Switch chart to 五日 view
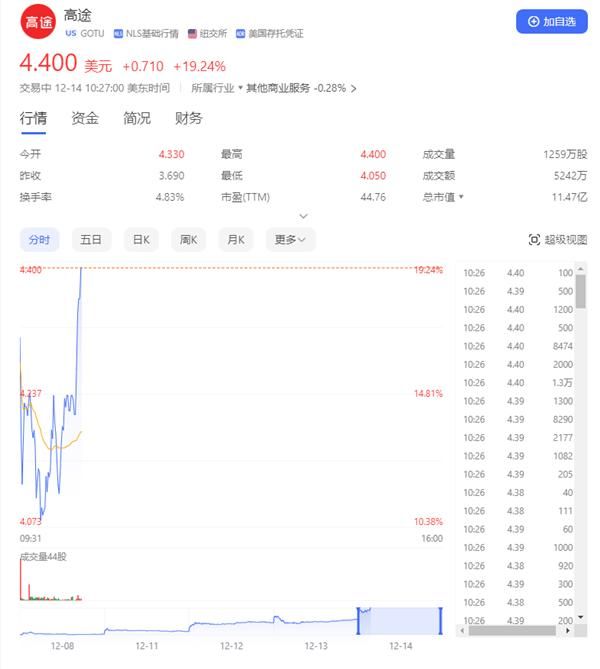 (91, 240)
